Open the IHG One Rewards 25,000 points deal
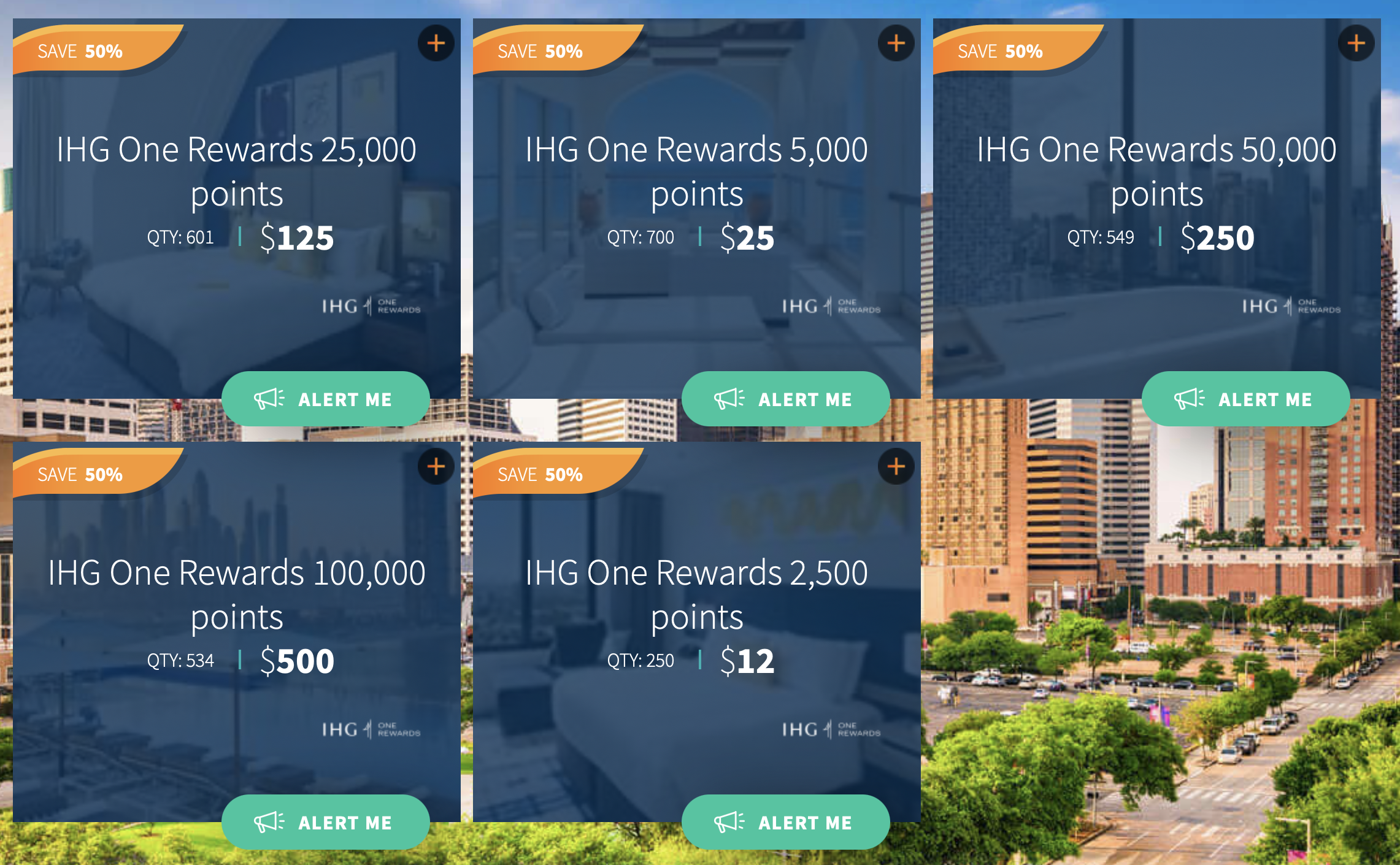Image resolution: width=1400 pixels, height=865 pixels. pyautogui.click(x=237, y=171)
